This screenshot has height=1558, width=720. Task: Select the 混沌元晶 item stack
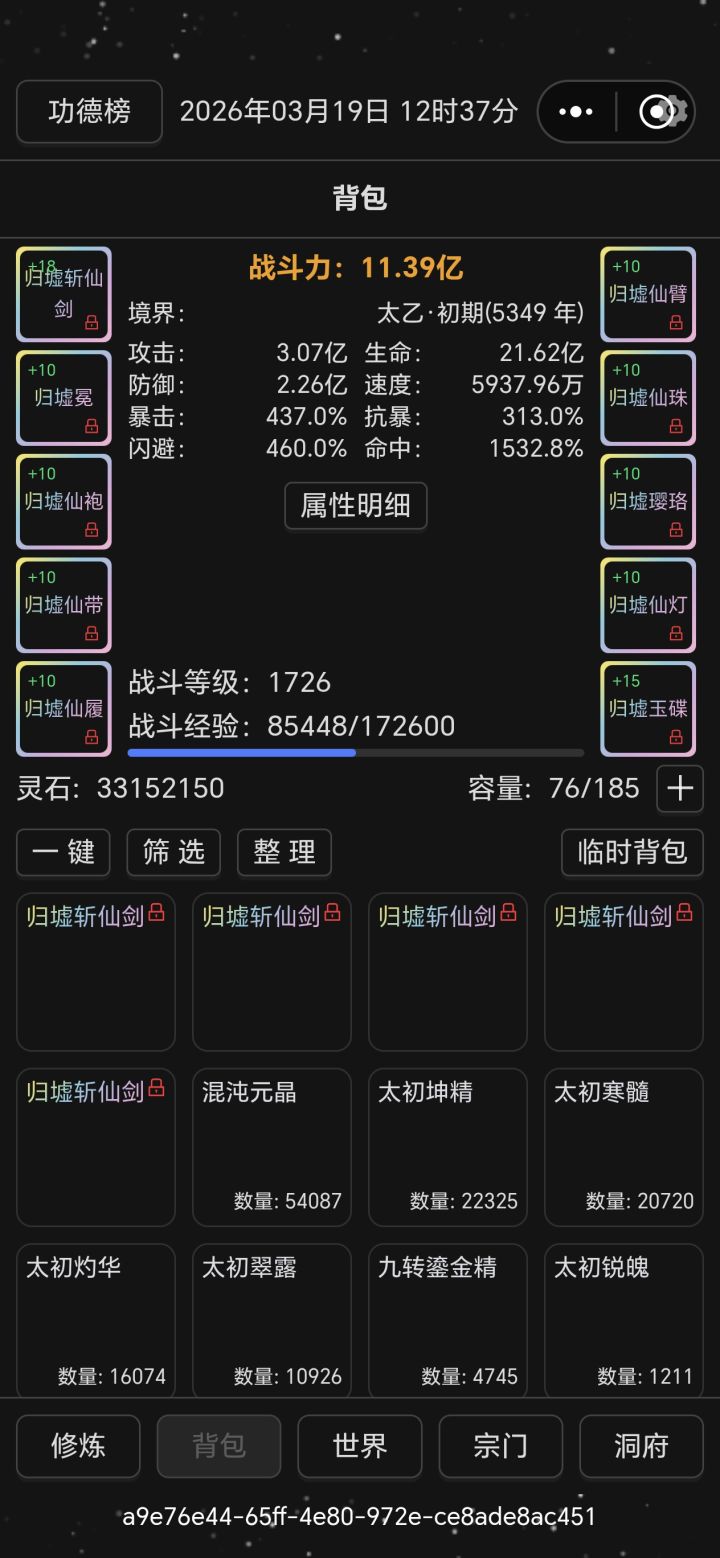pos(271,1147)
